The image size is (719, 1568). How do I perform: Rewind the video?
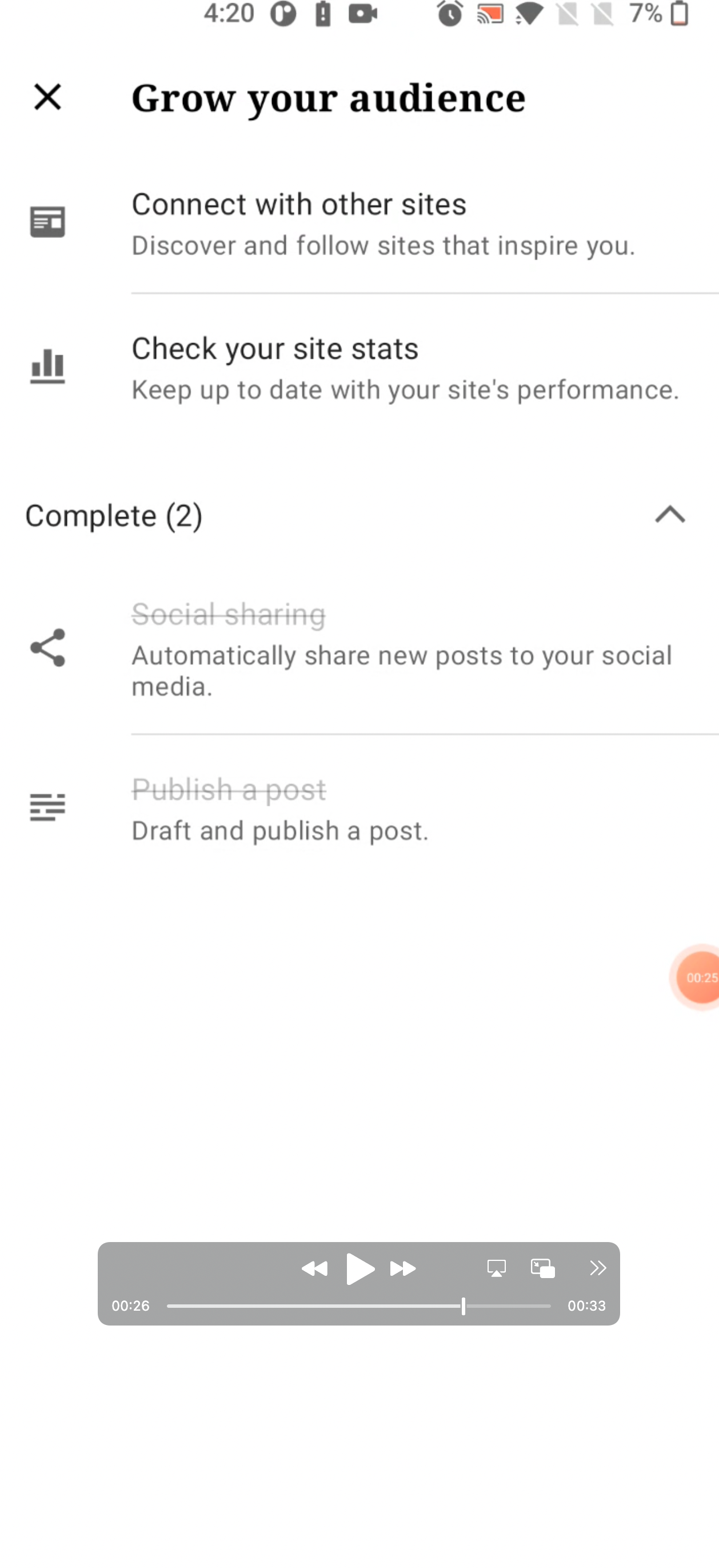pyautogui.click(x=314, y=1268)
